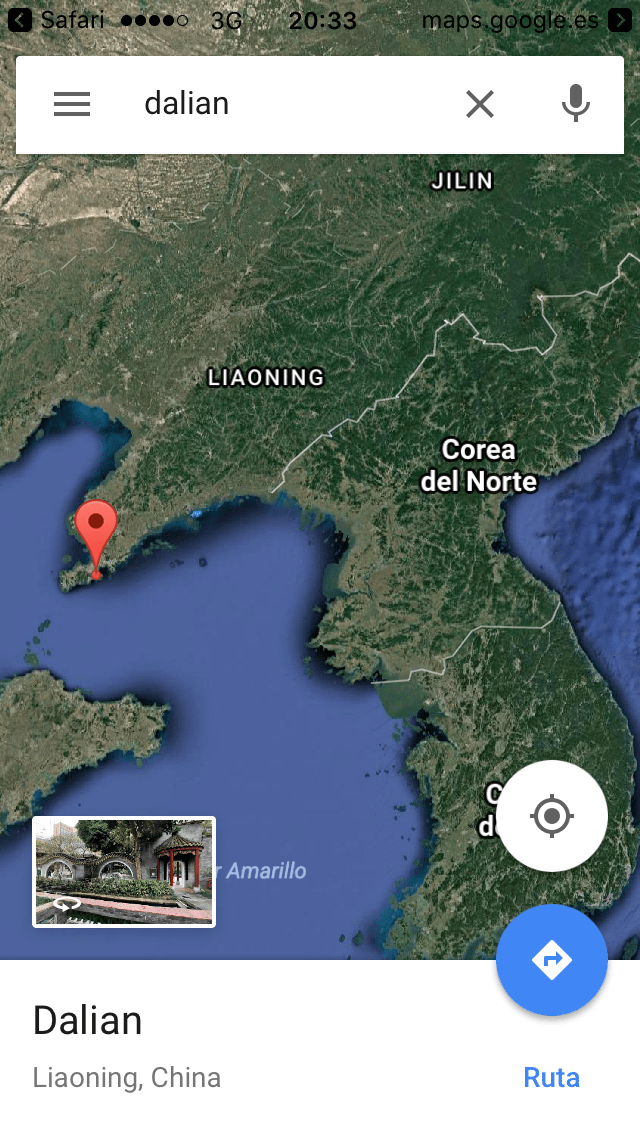This screenshot has height=1136, width=640.
Task: Clear the dalian search text
Action: (x=480, y=104)
